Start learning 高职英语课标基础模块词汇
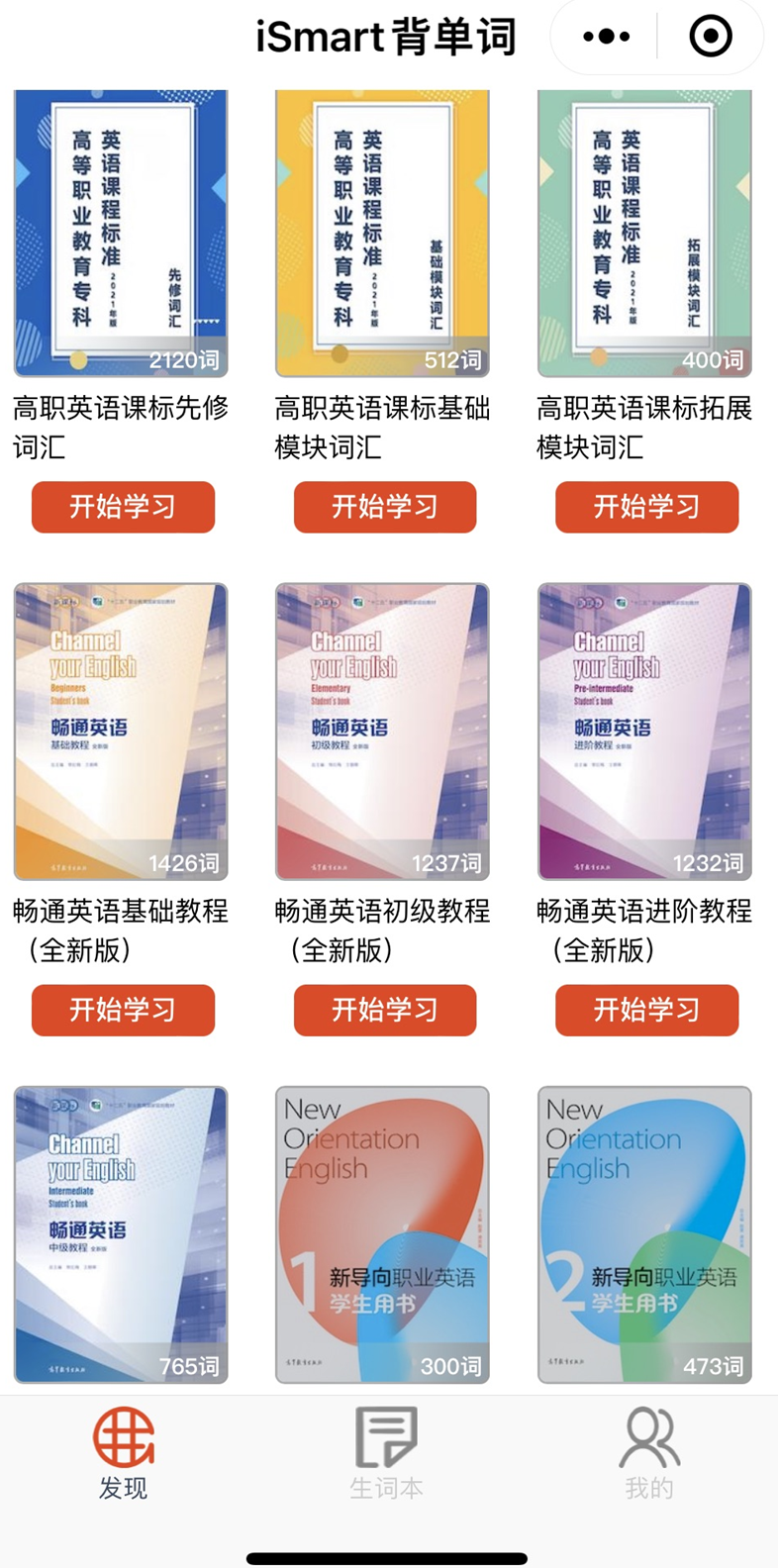Viewport: 778px width, 1568px height. [385, 507]
